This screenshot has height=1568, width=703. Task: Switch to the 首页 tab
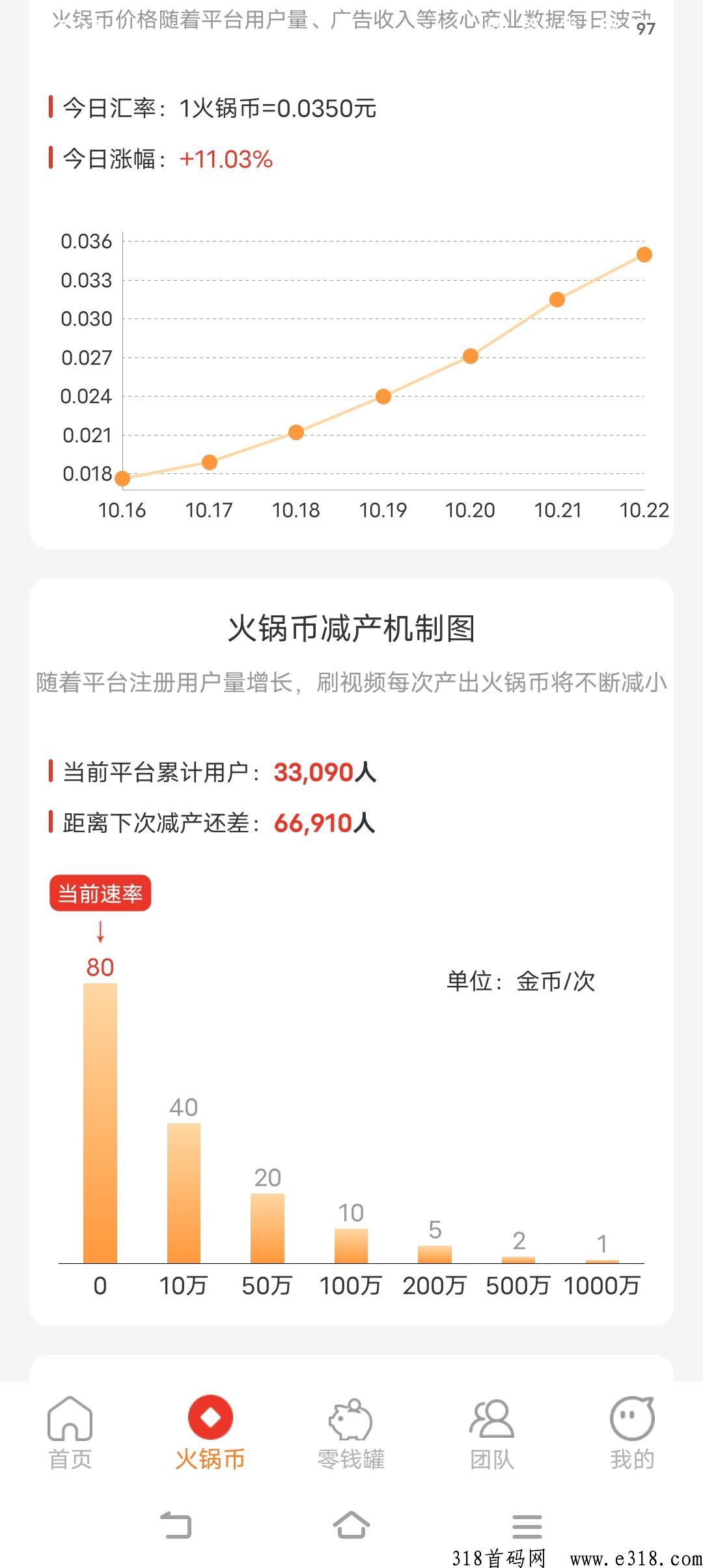tap(70, 1433)
